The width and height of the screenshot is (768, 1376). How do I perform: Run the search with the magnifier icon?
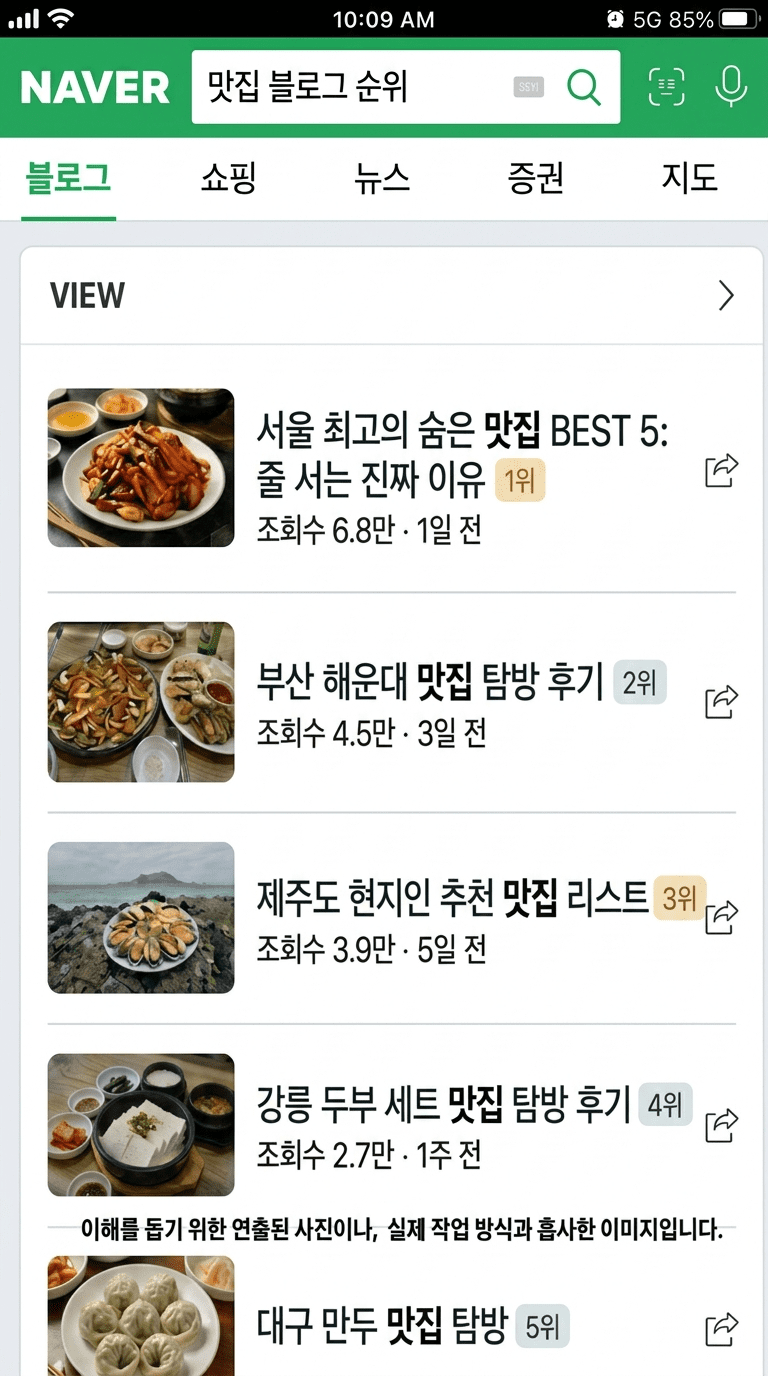pyautogui.click(x=584, y=88)
